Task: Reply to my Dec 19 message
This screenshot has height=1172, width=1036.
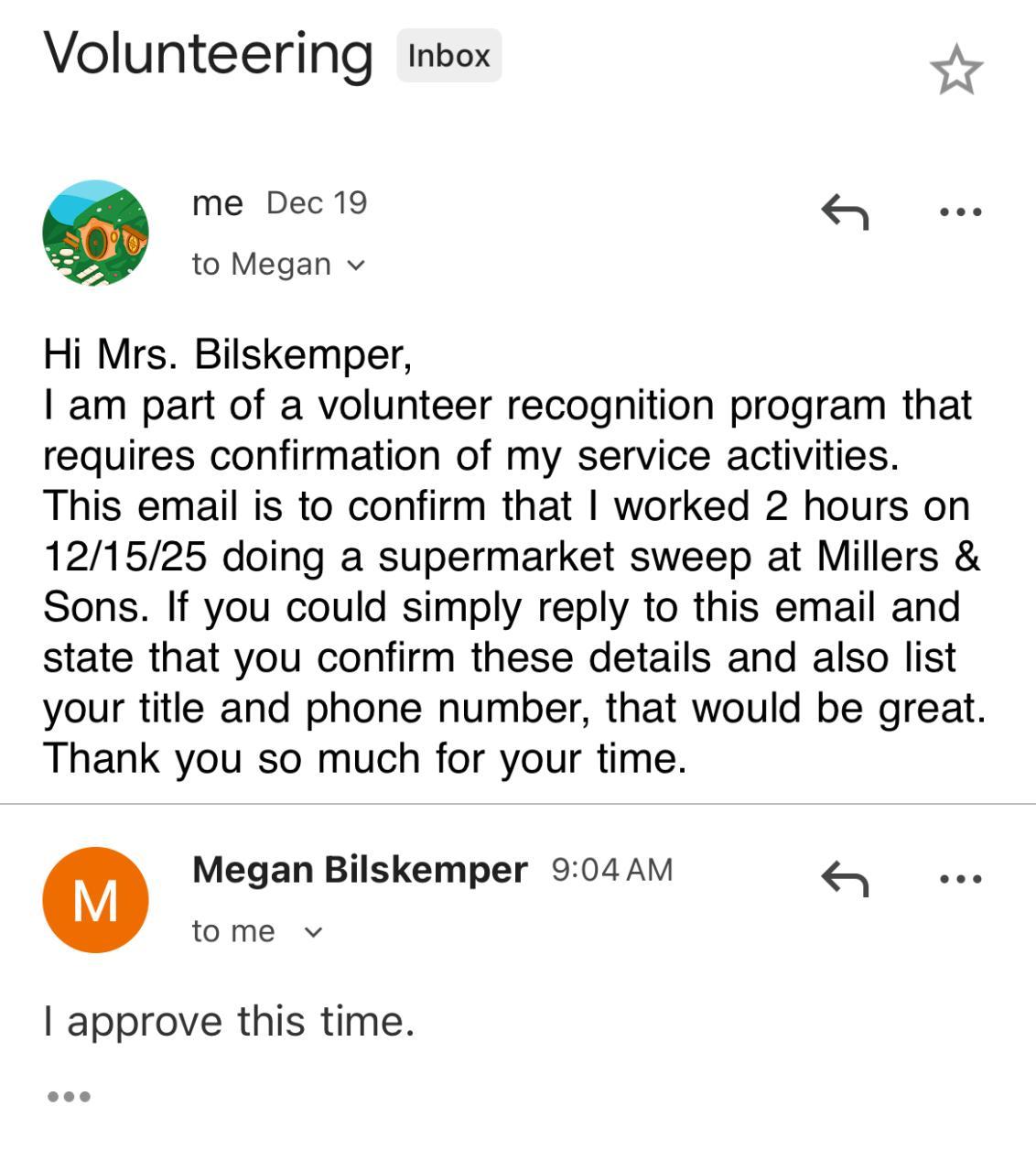Action: [x=844, y=212]
